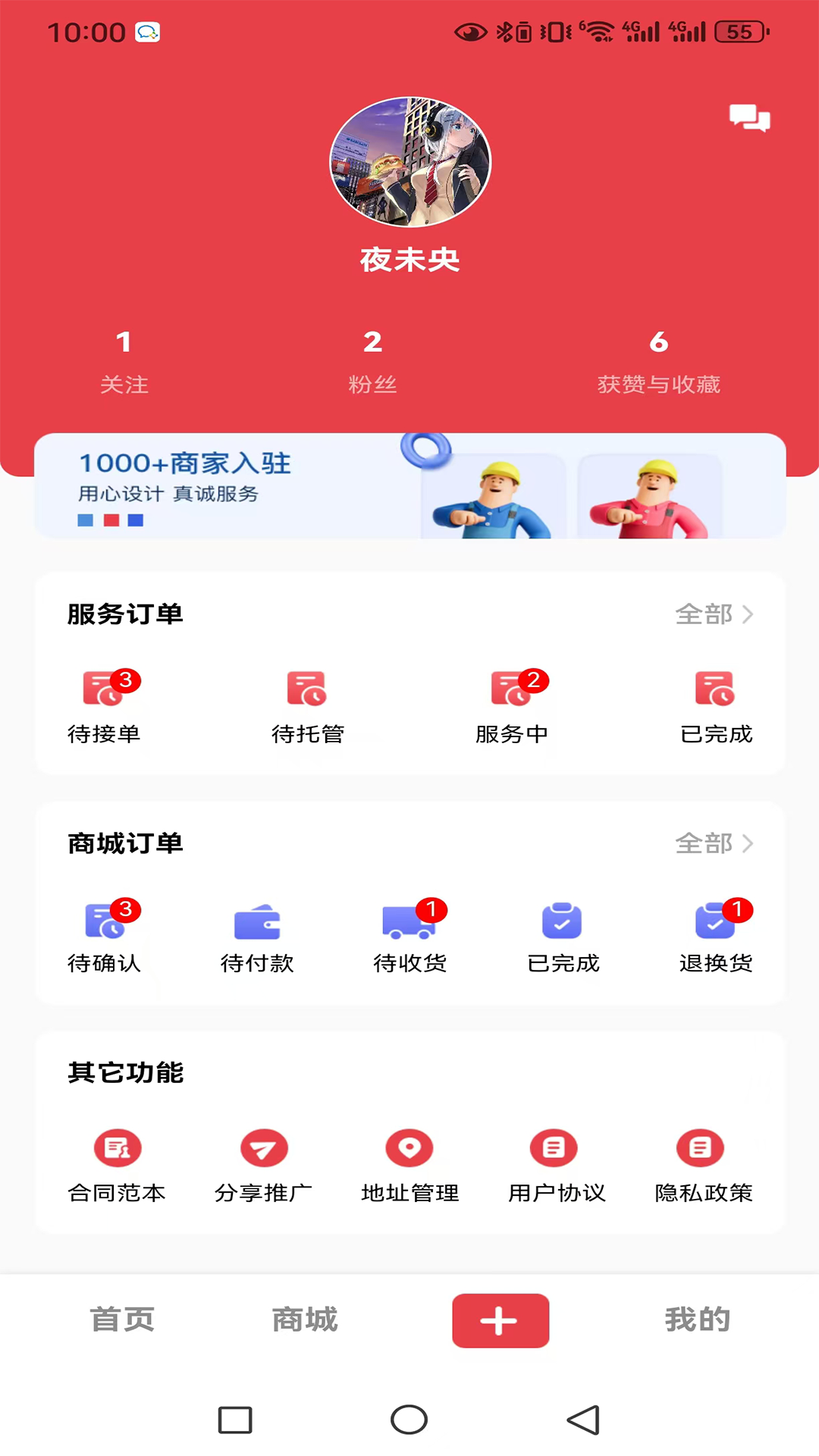Tap the red plus publish button
This screenshot has width=819, height=1456.
pyautogui.click(x=500, y=1320)
